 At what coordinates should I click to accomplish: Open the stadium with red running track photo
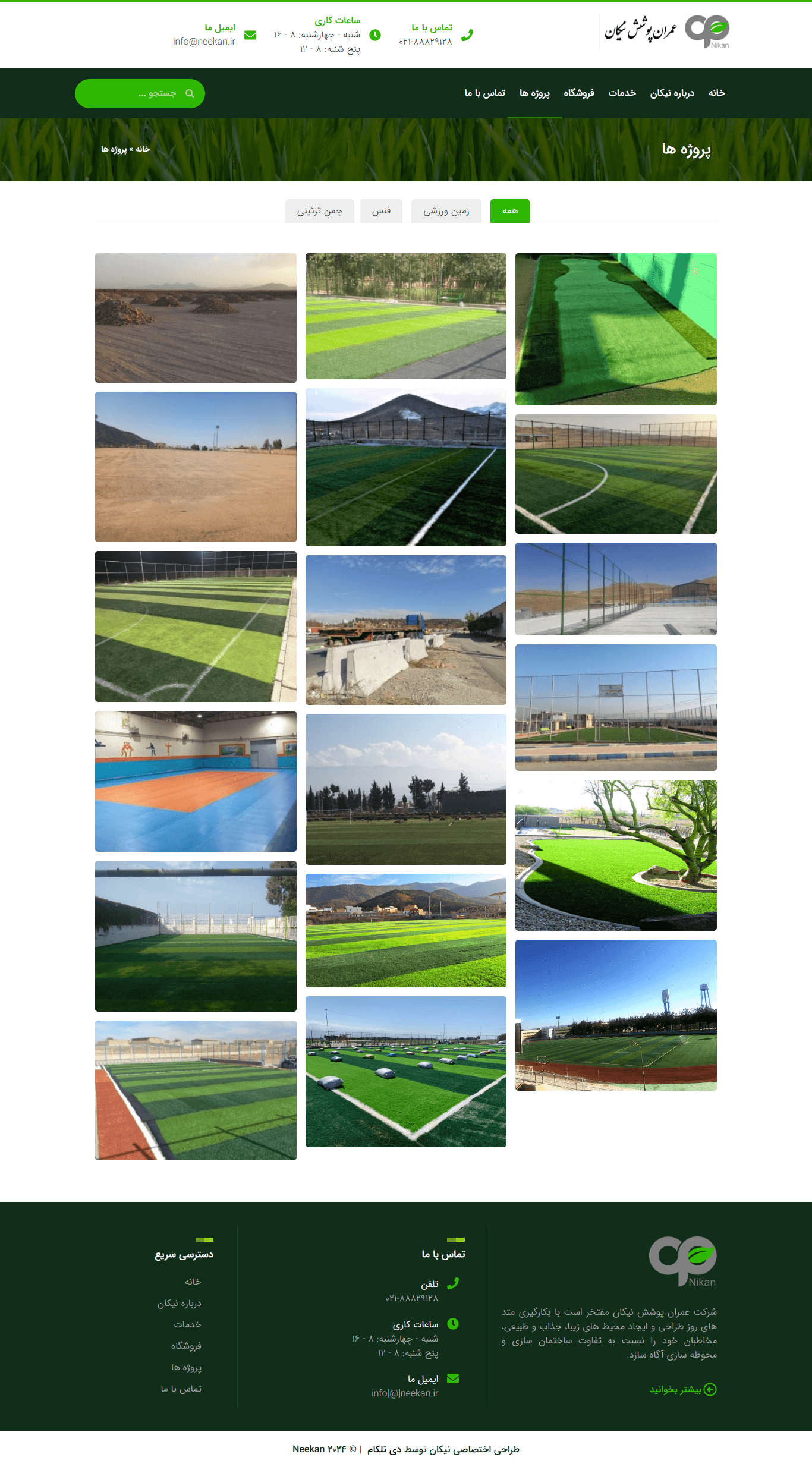(616, 1015)
